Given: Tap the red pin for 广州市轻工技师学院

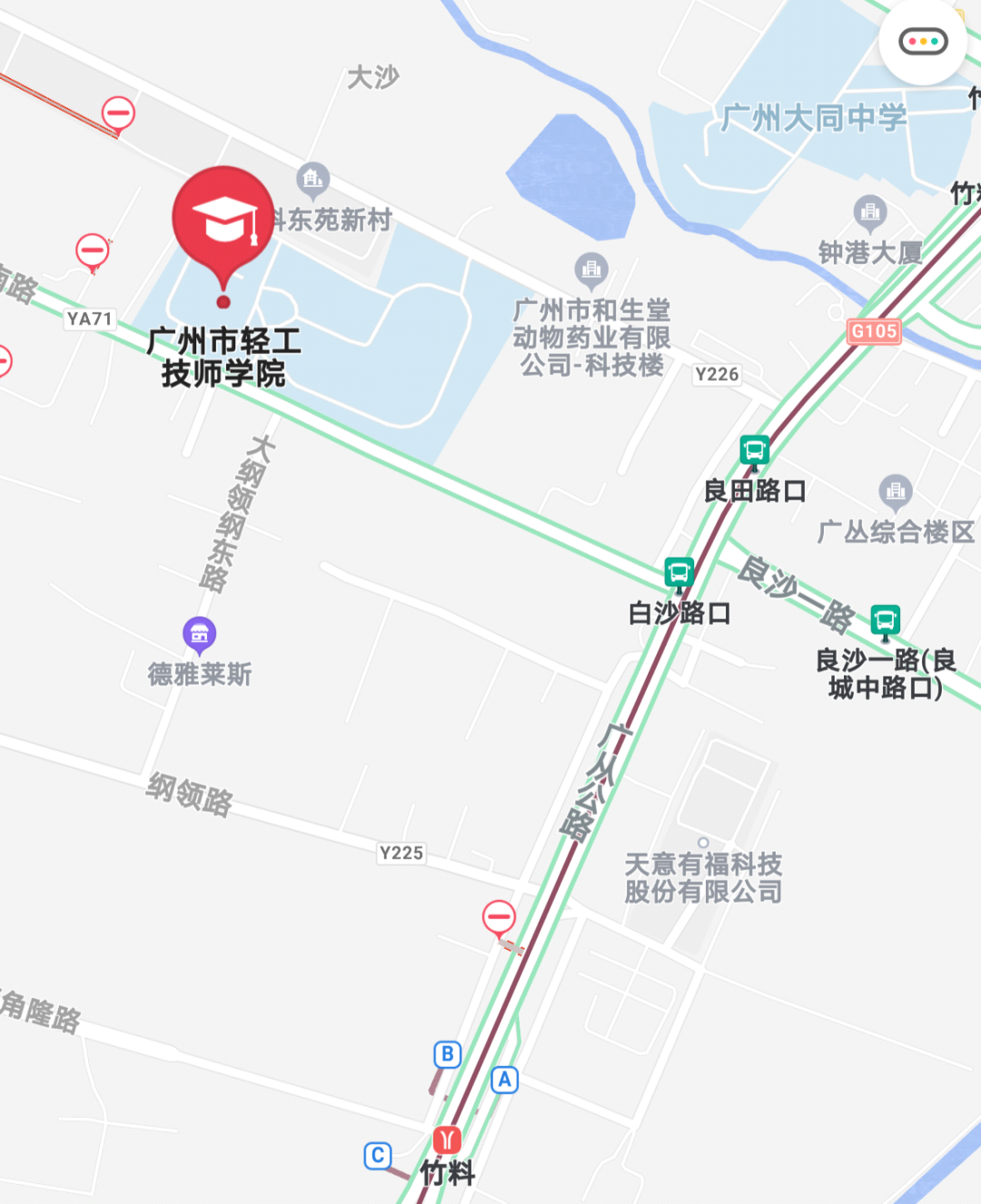Looking at the screenshot, I should point(223,222).
